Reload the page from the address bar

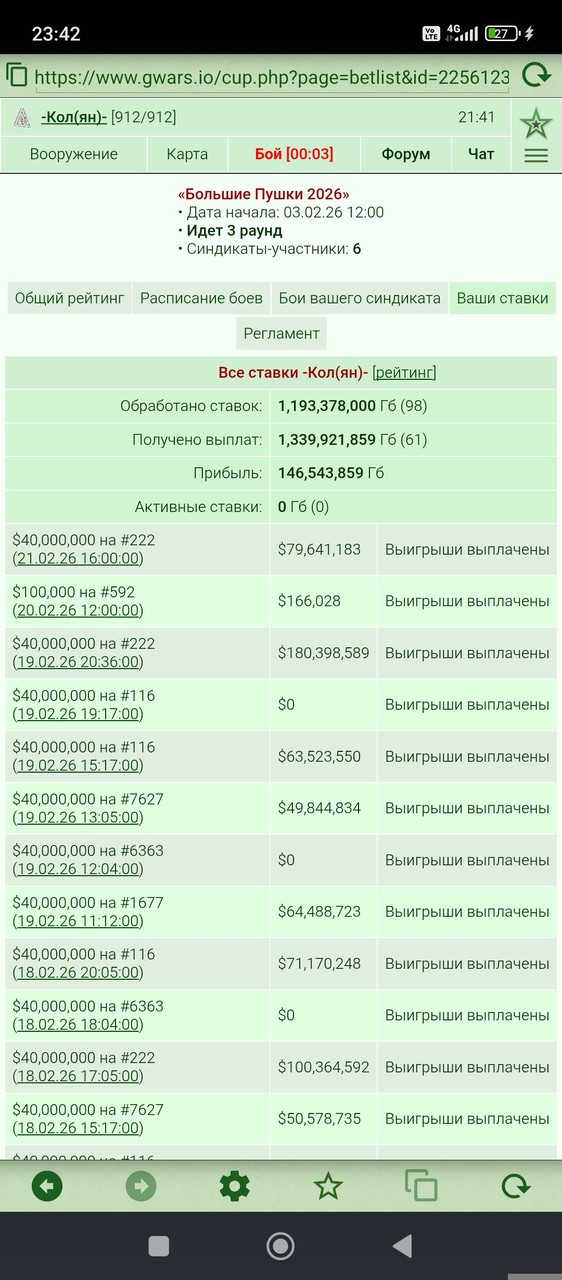[x=537, y=75]
